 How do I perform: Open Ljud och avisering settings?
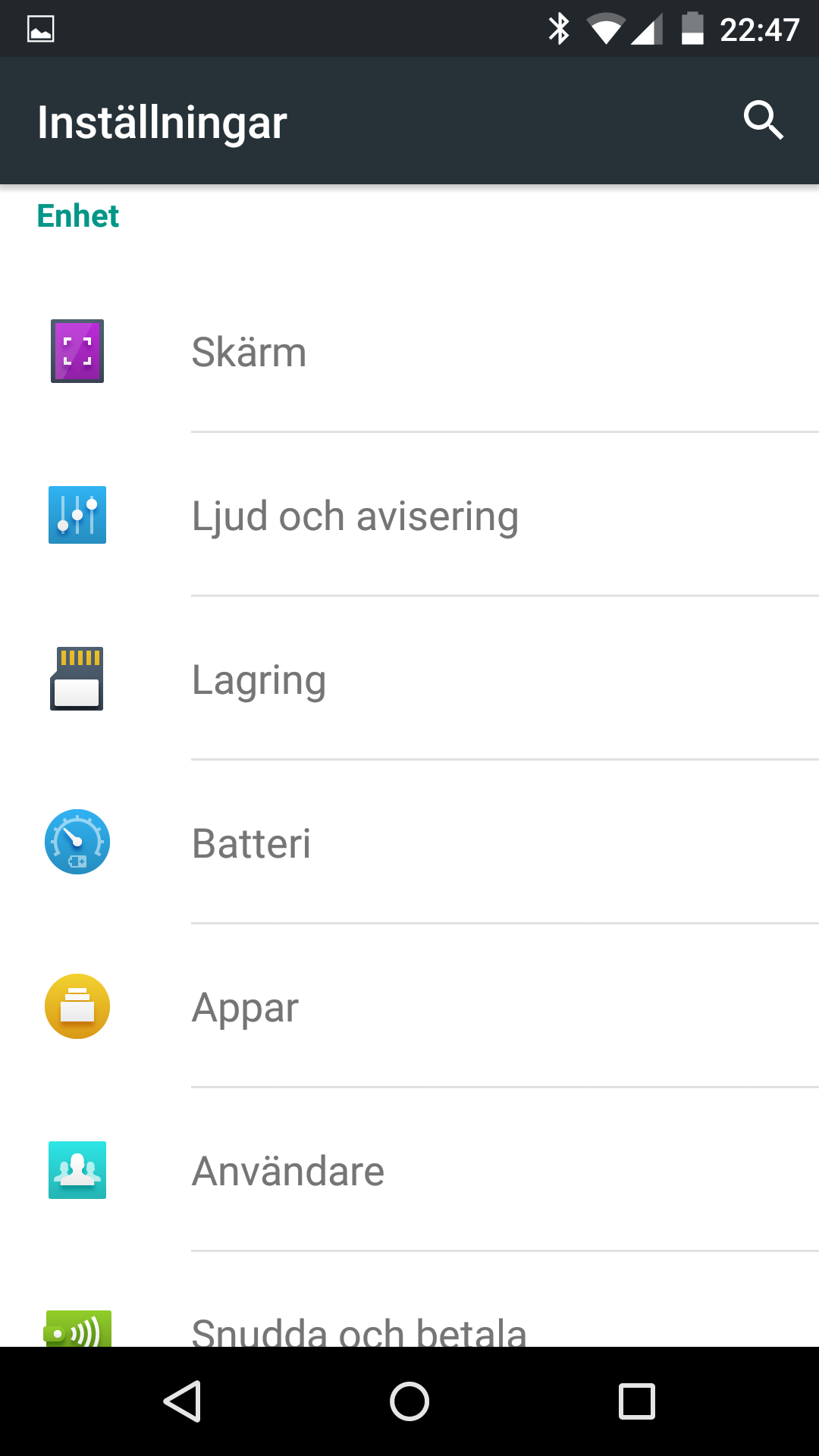coord(409,516)
